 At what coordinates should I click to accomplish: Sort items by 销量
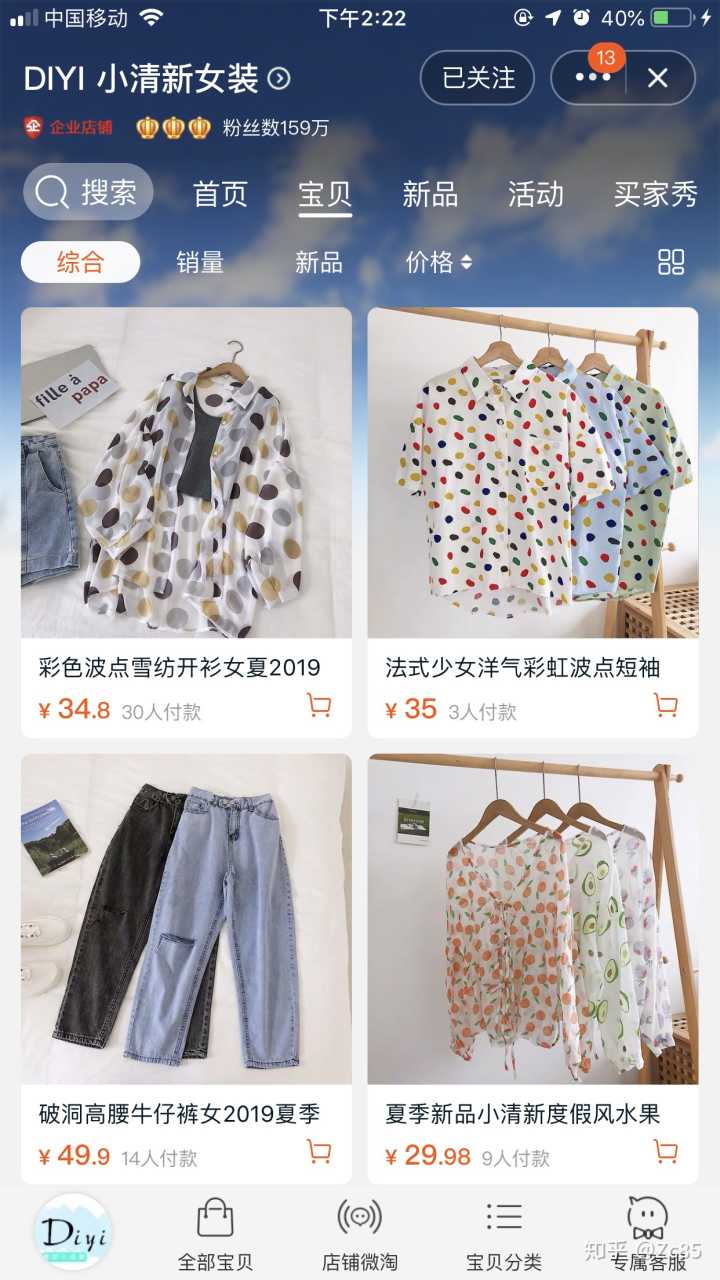click(200, 262)
